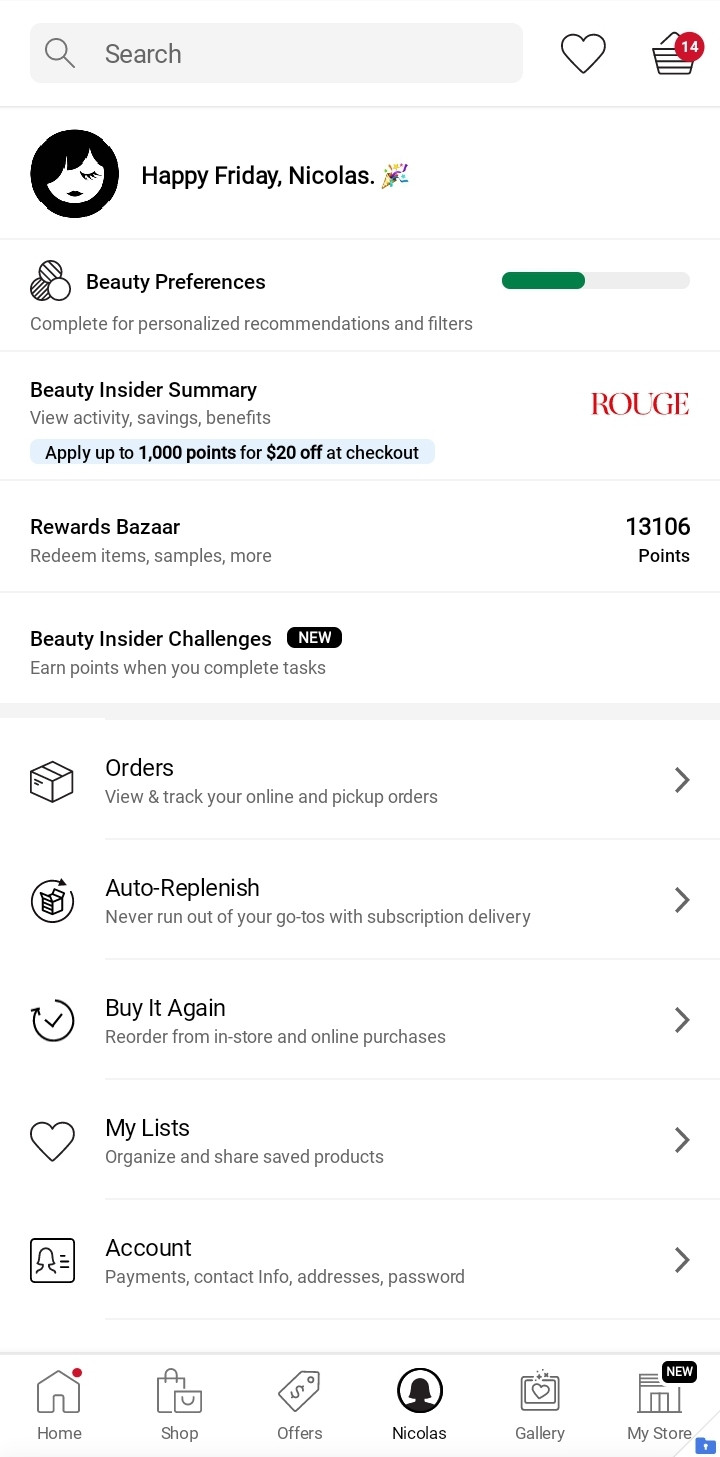720x1457 pixels.
Task: Switch to the Gallery tab
Action: (540, 1405)
